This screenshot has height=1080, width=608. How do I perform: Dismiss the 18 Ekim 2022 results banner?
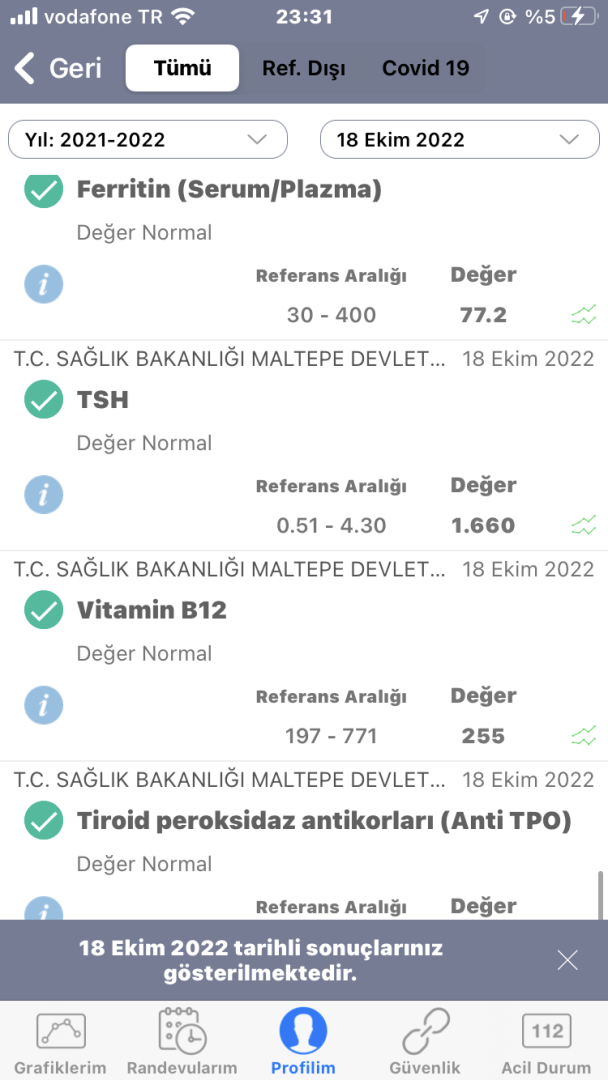[567, 960]
